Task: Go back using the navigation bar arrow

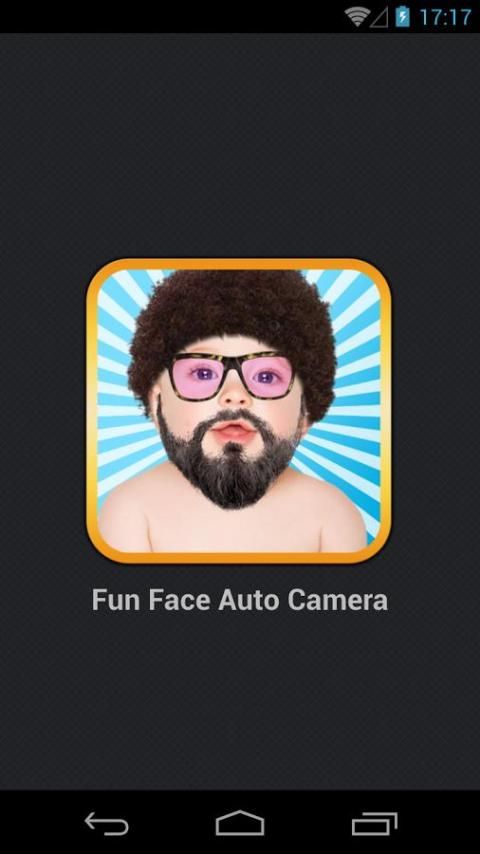Action: click(106, 823)
